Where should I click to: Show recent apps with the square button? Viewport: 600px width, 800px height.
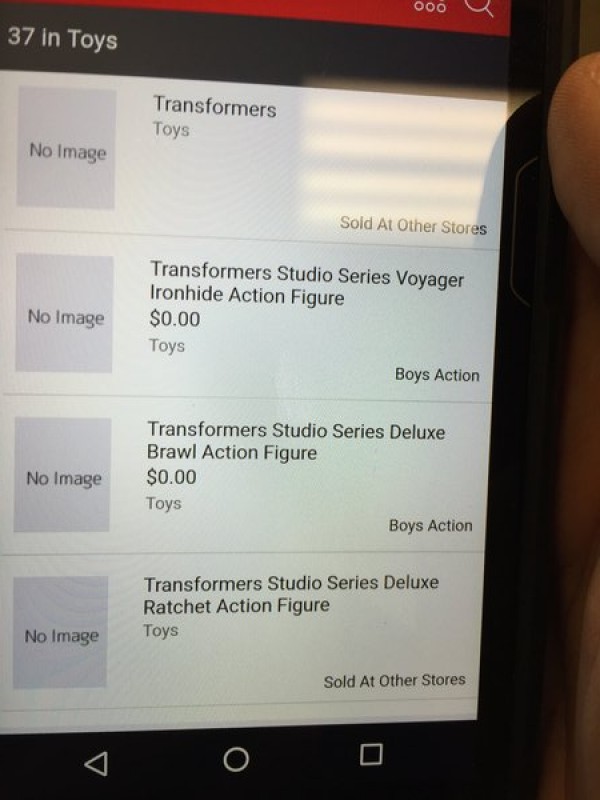(x=371, y=754)
